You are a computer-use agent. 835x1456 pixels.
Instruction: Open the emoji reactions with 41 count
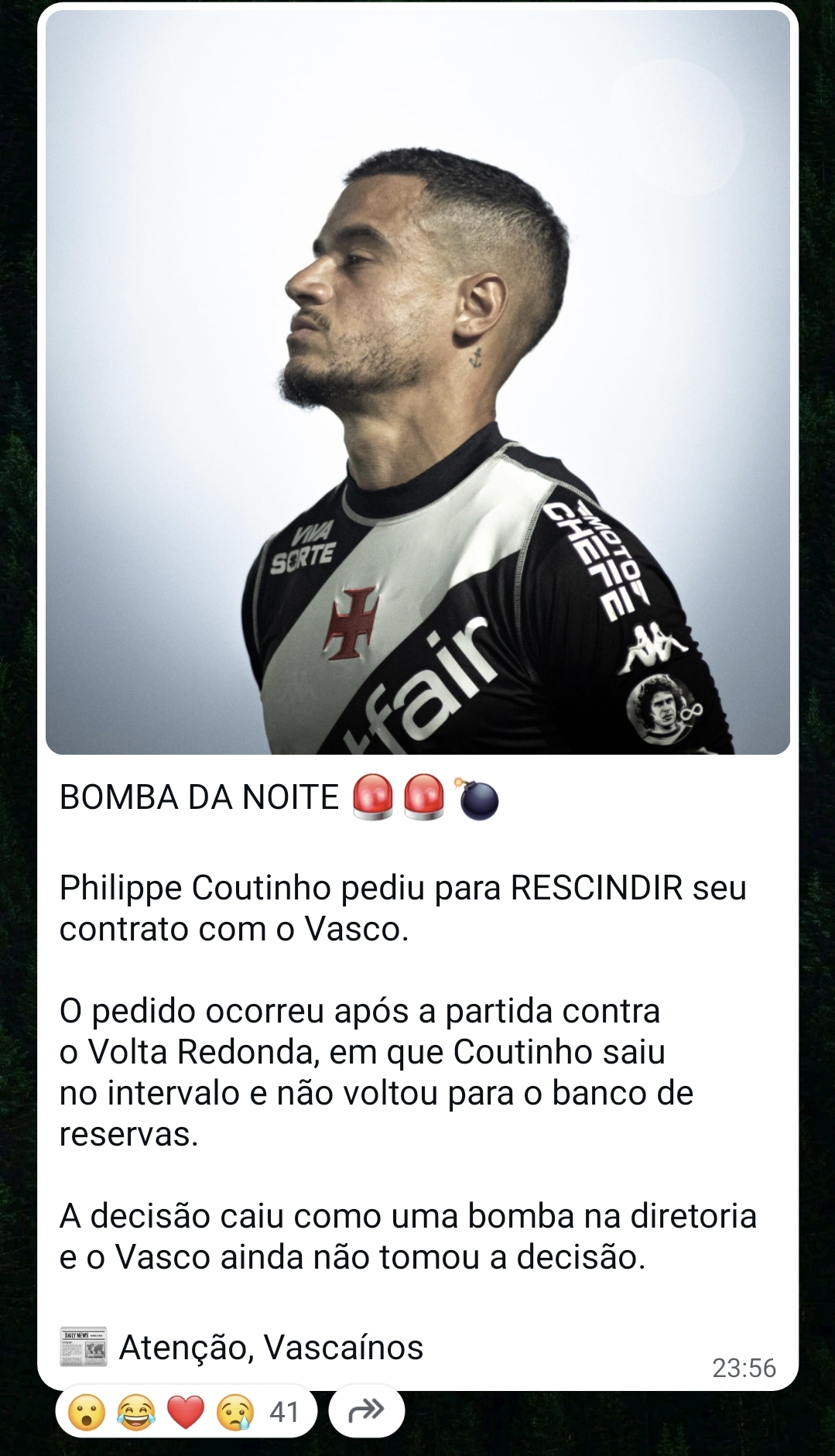(186, 1412)
